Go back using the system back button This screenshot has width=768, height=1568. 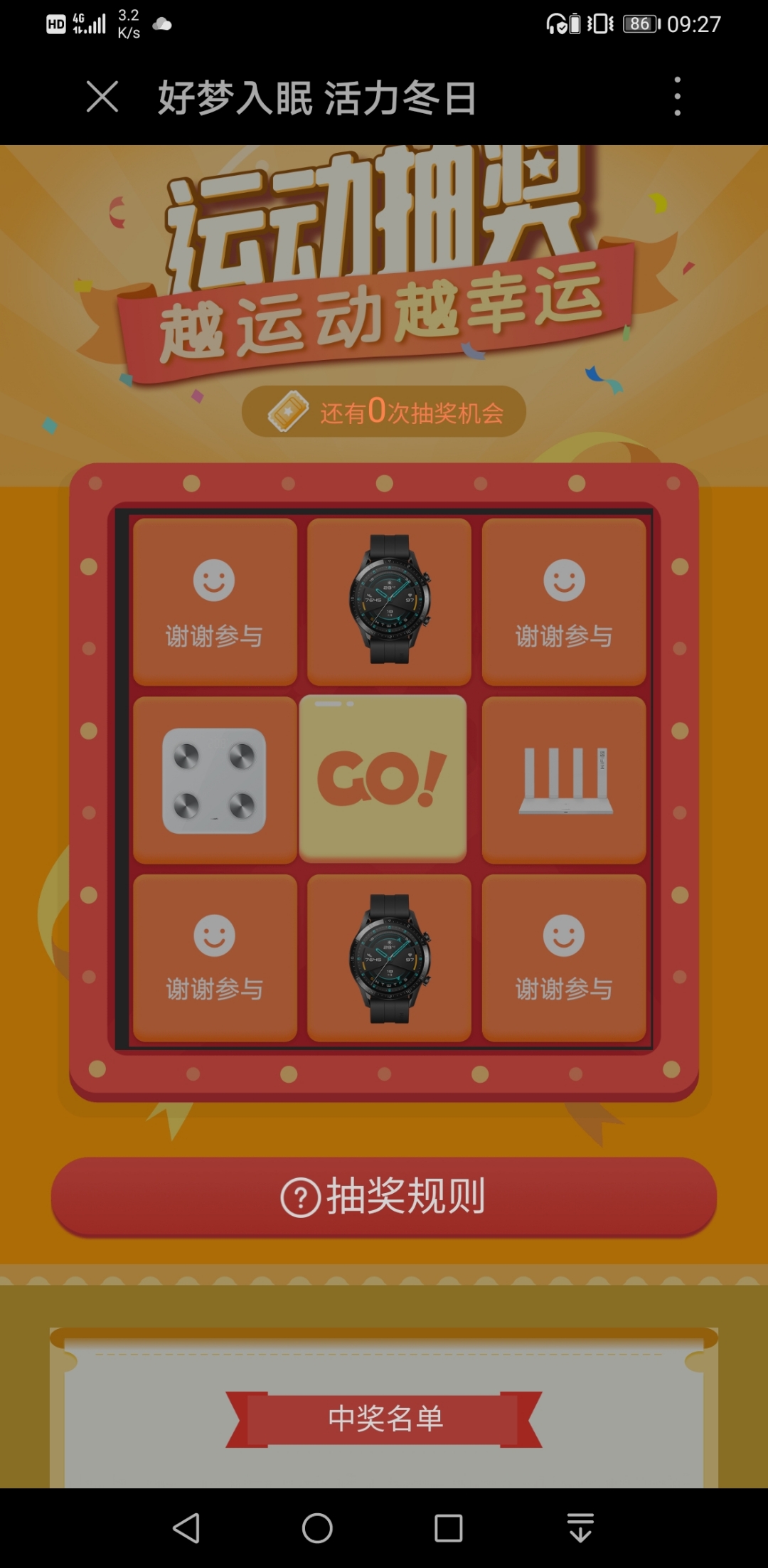pyautogui.click(x=186, y=1527)
